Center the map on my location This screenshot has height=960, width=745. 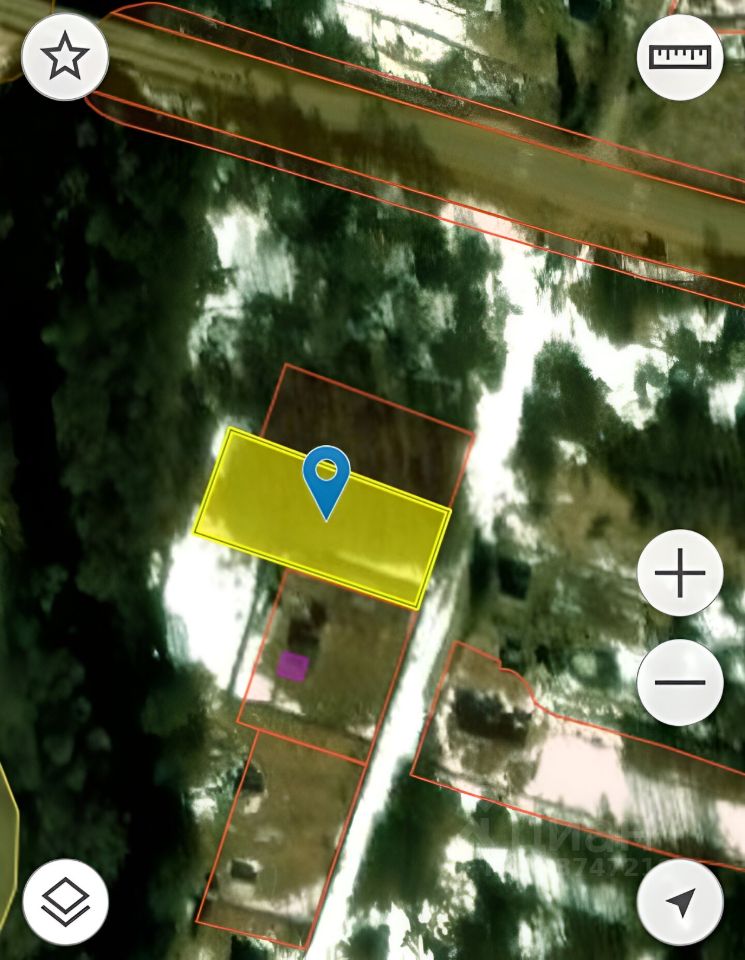coord(680,902)
